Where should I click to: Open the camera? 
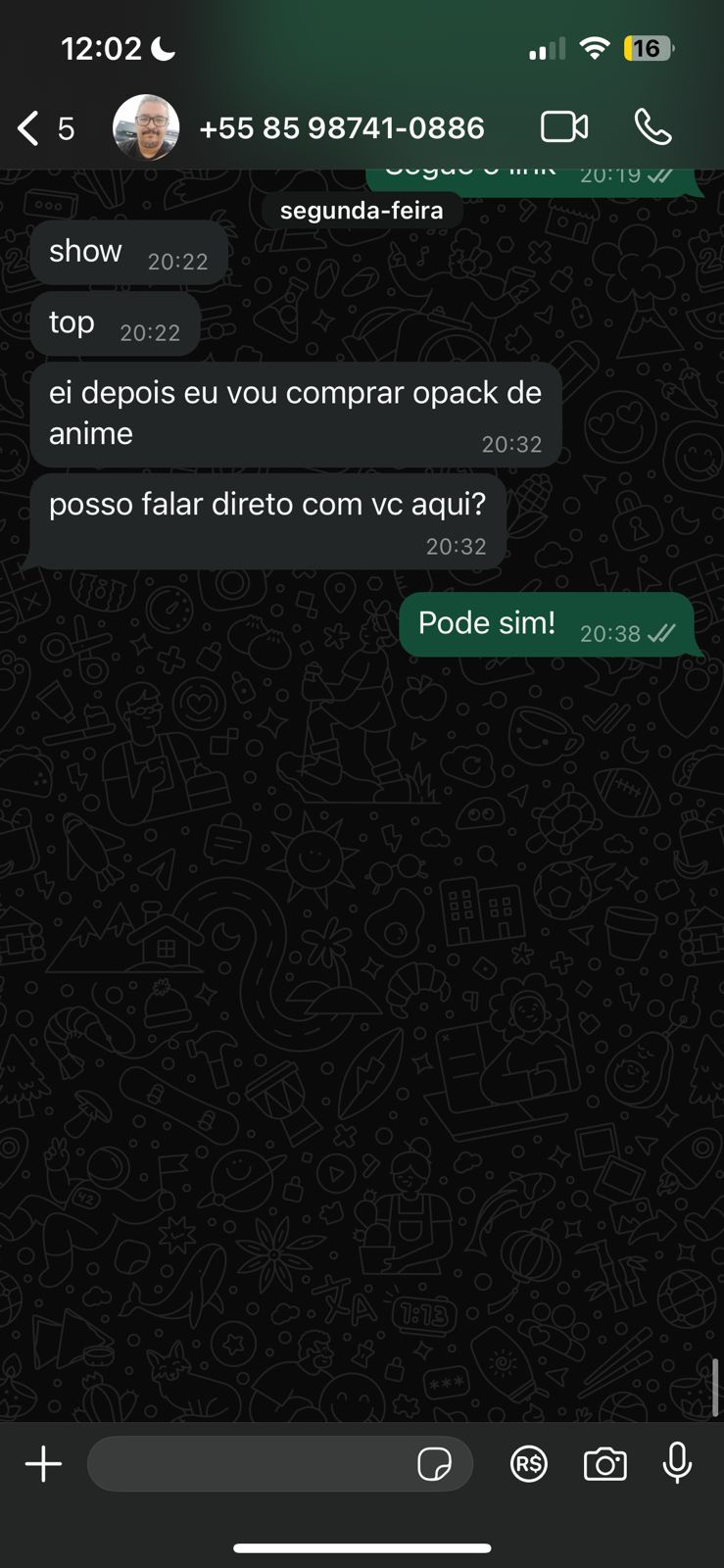coord(605,1464)
